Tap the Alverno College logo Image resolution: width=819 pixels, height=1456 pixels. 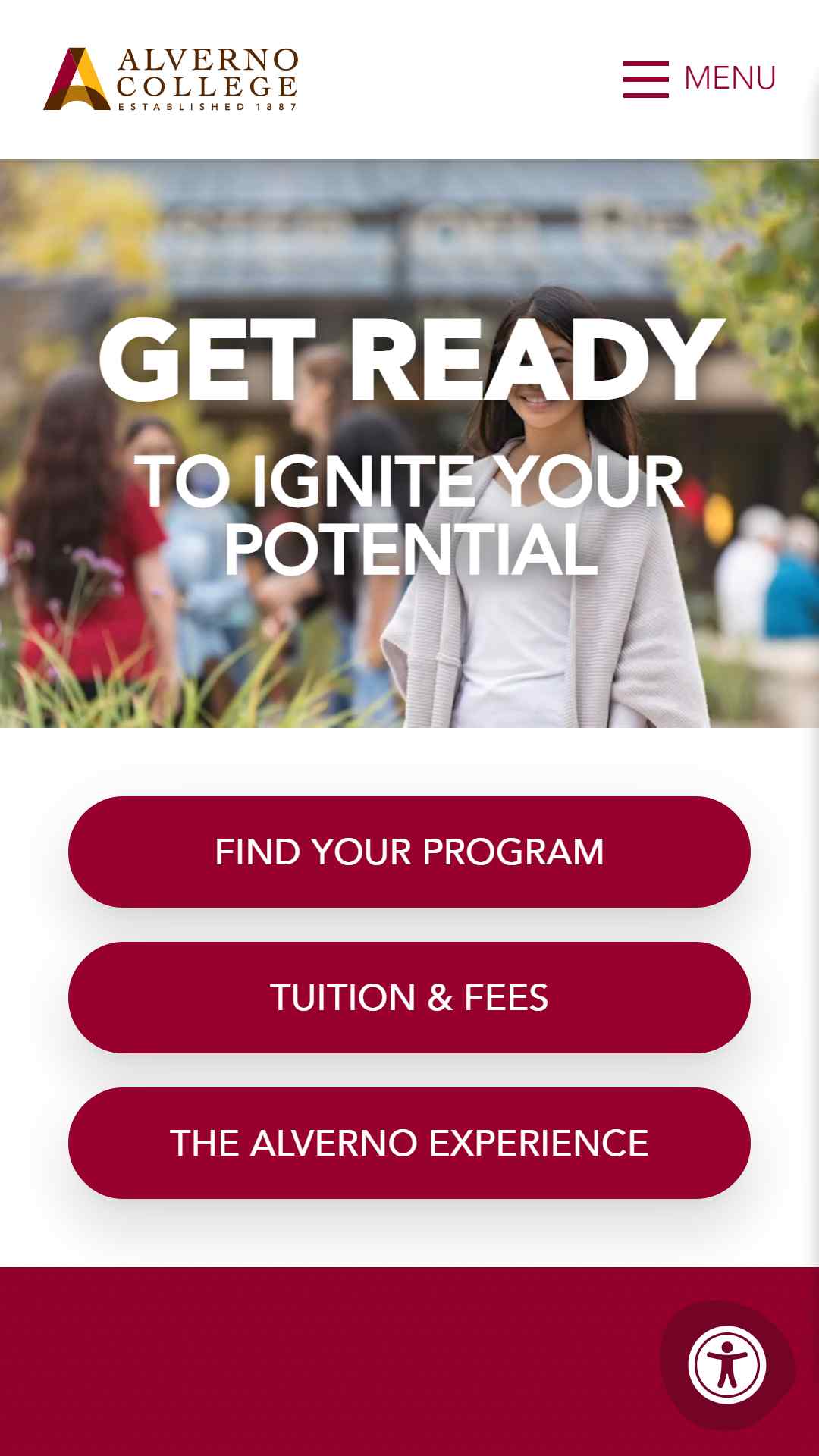(x=171, y=79)
